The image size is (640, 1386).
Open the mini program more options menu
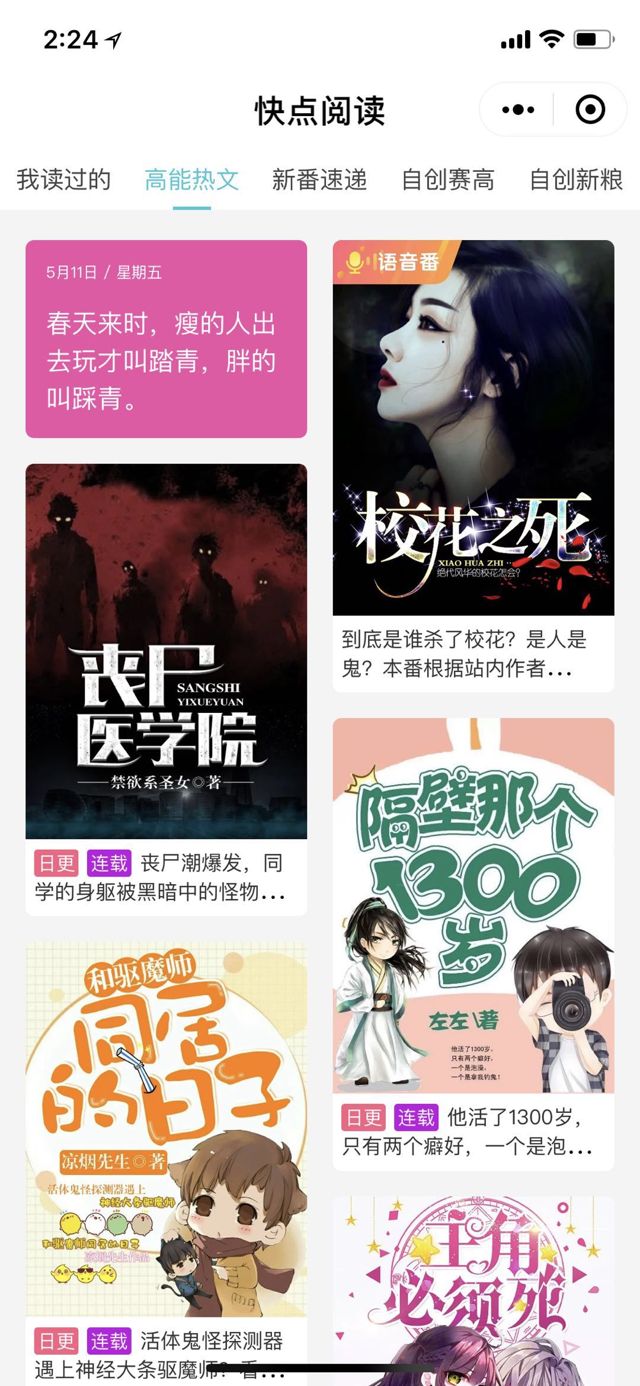(518, 110)
